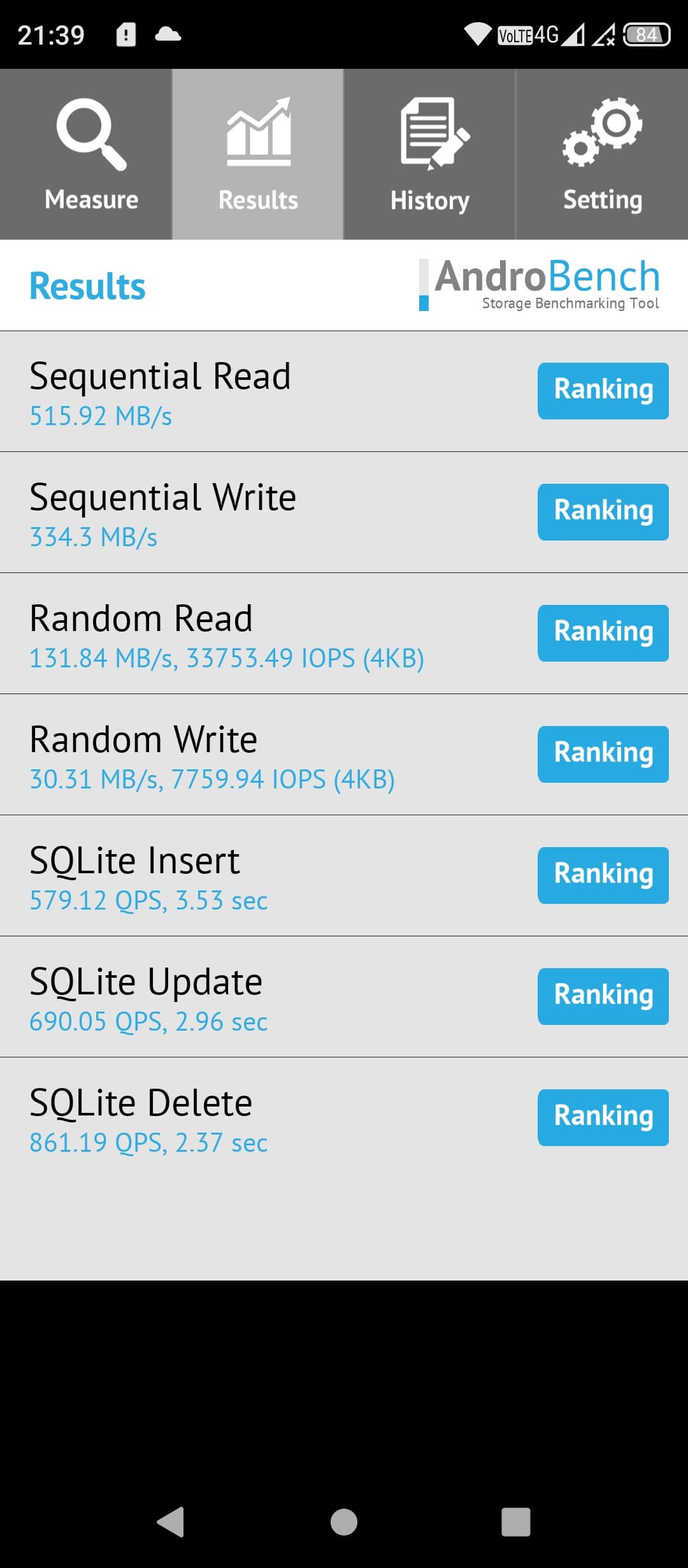Go back using the system back button
Image resolution: width=688 pixels, height=1568 pixels.
[x=171, y=1522]
